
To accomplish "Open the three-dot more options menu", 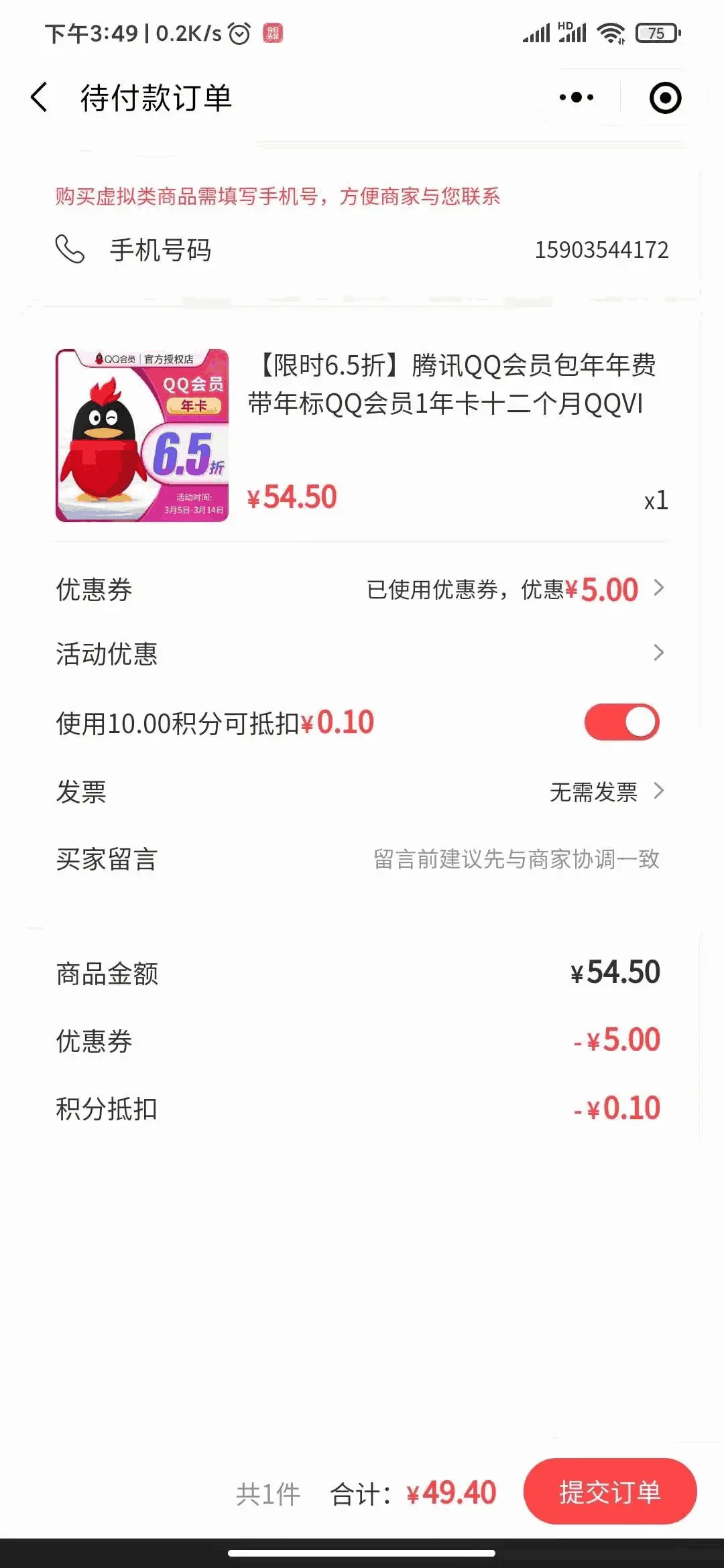I will (x=577, y=98).
